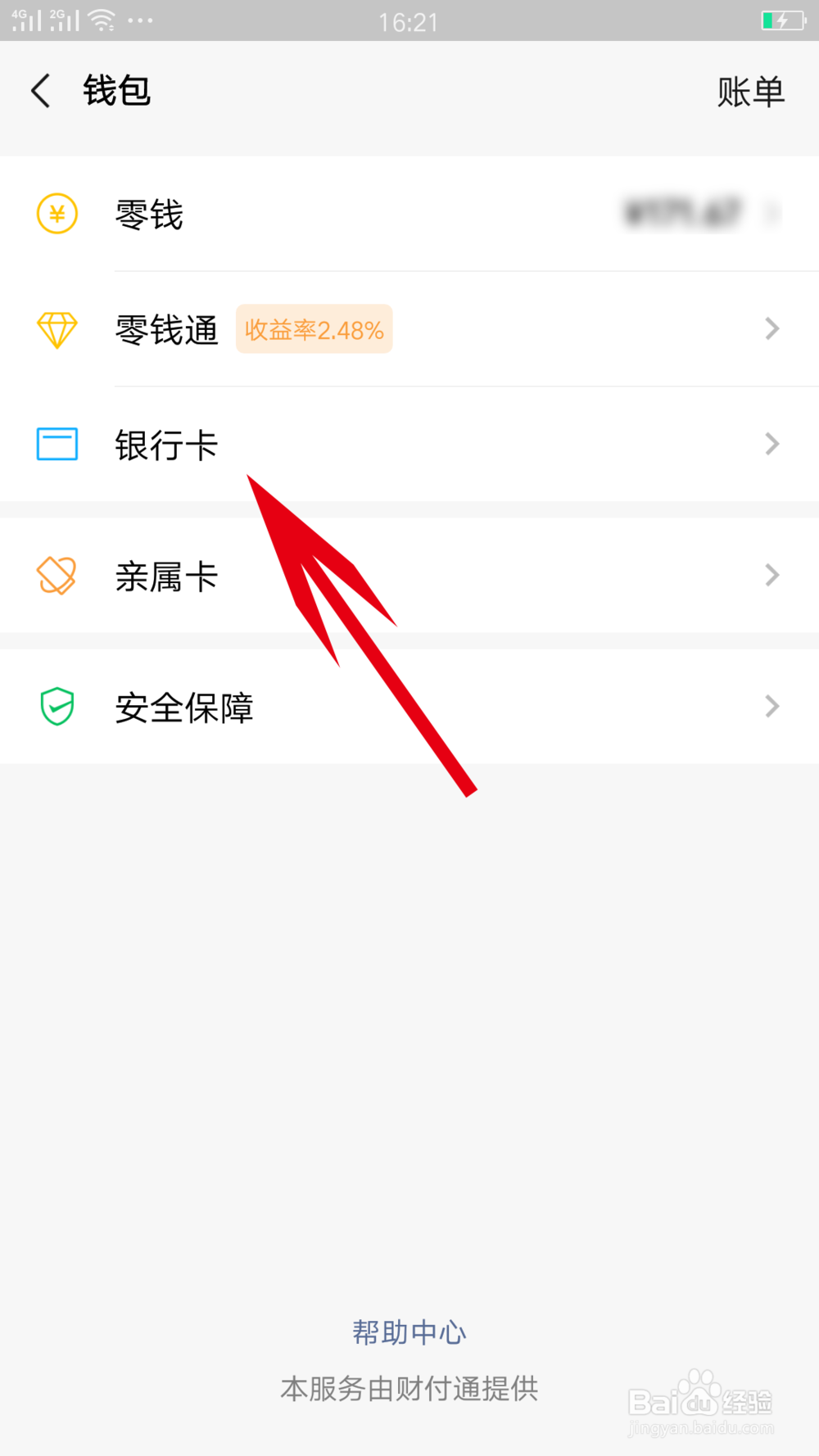Expand the 零钱通 row via its chevron
This screenshot has height=1456, width=819.
pos(771,329)
